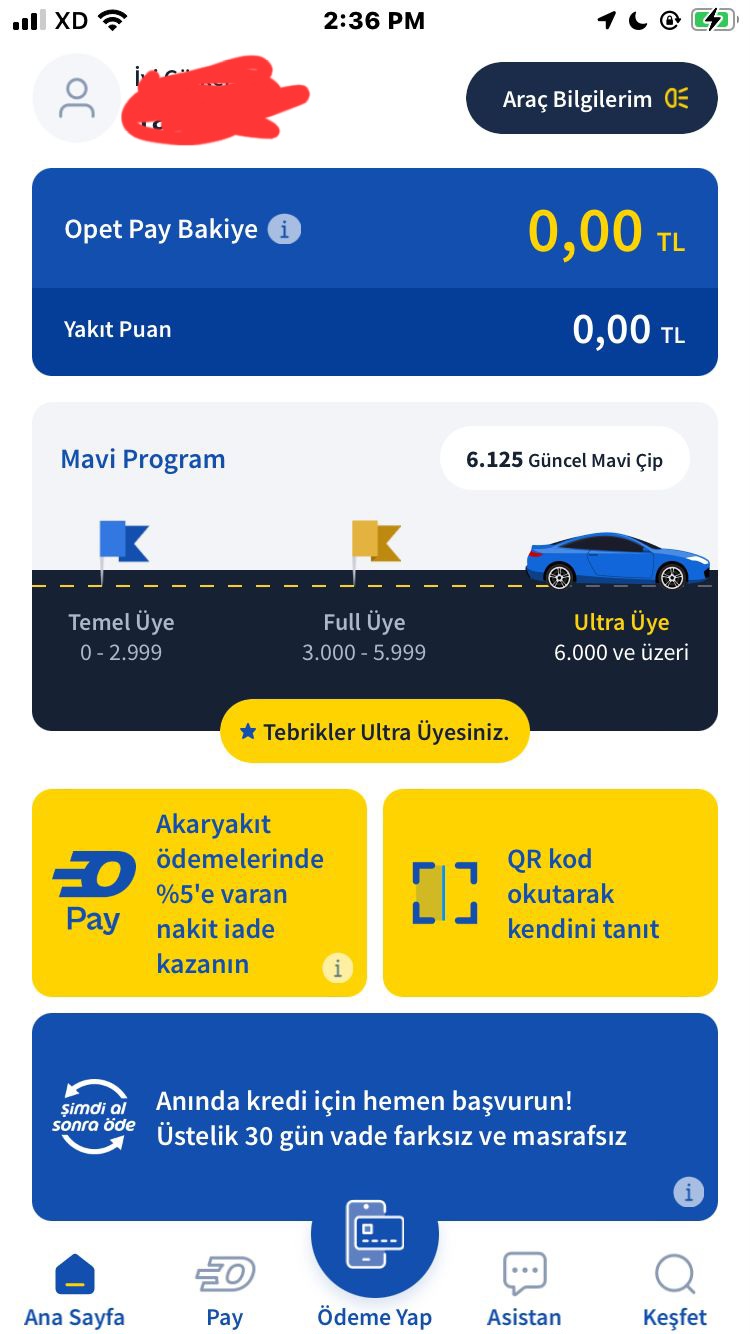Tap info icon on nakit iade card
Image resolution: width=750 pixels, height=1334 pixels.
337,968
